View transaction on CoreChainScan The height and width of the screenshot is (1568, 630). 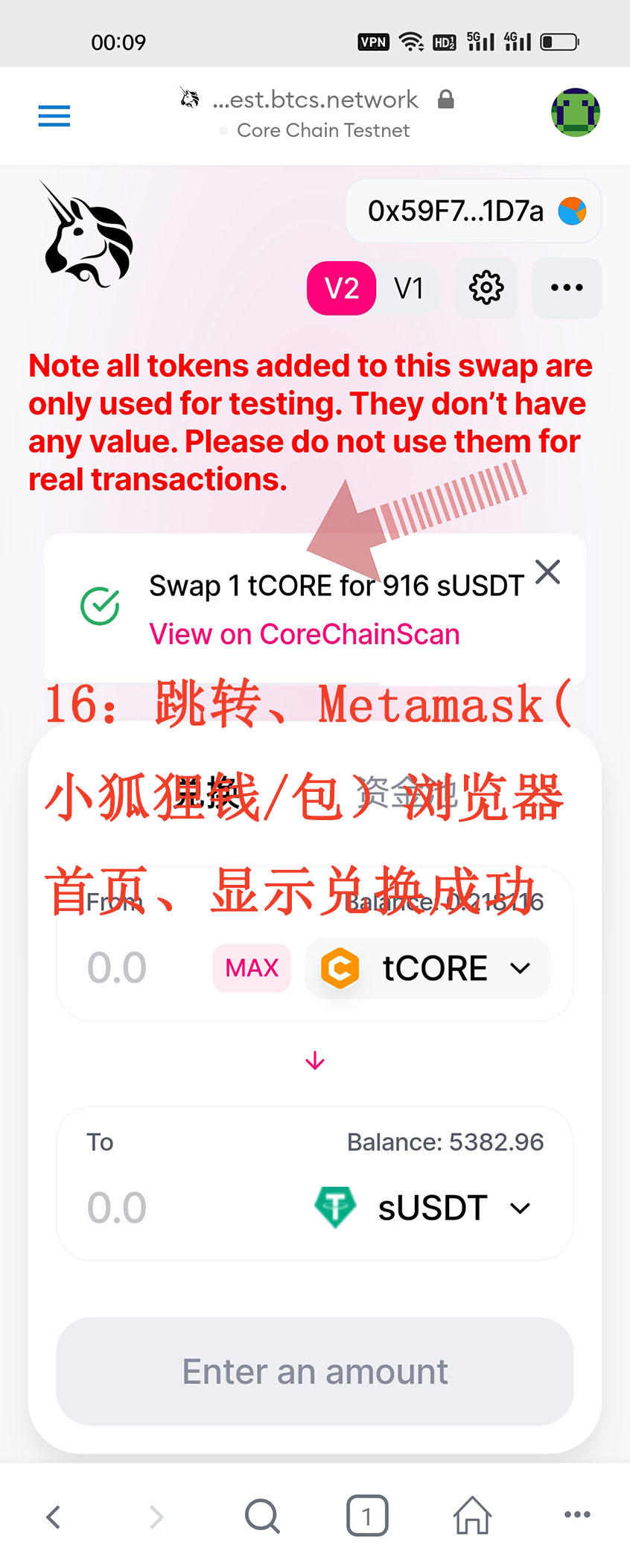pyautogui.click(x=305, y=634)
